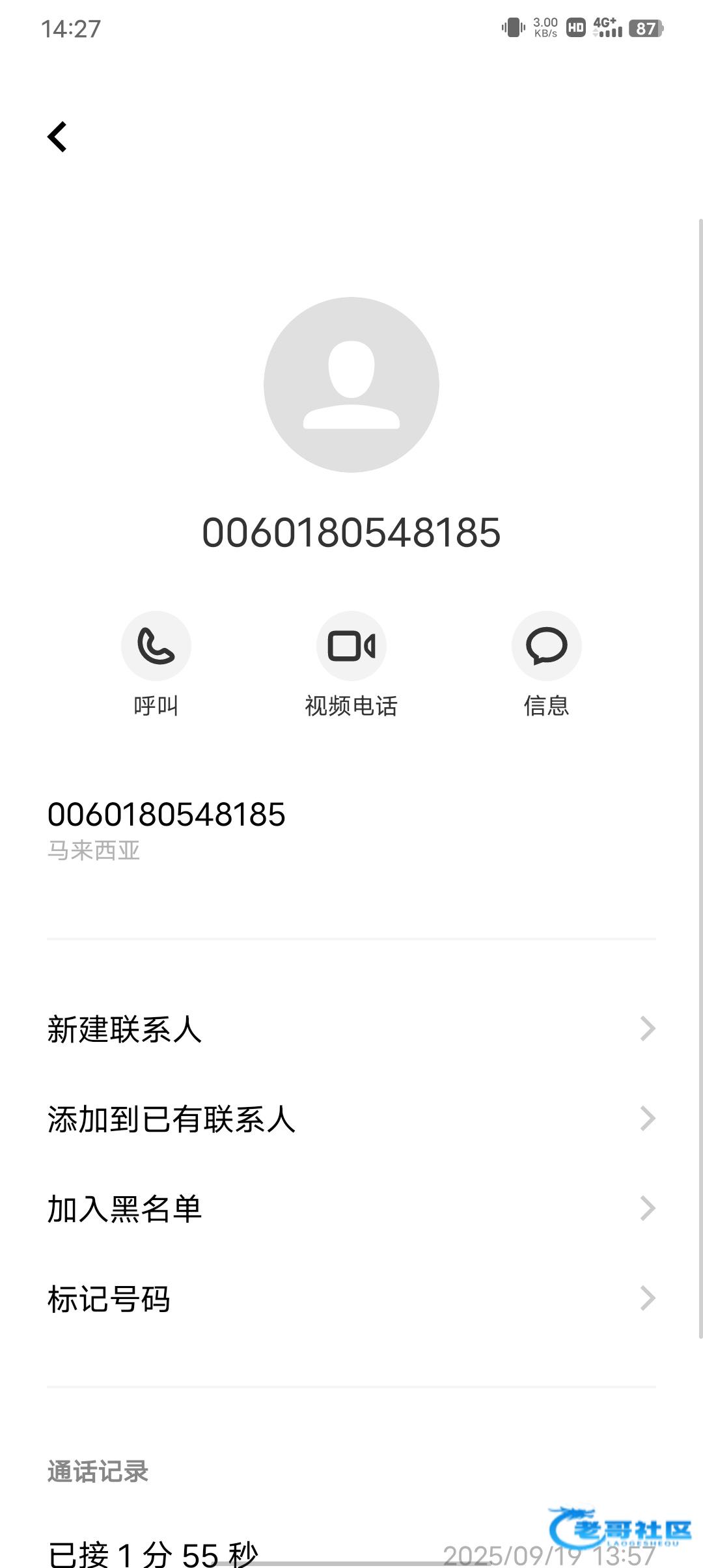Call the number via 呼叫 button

156,646
